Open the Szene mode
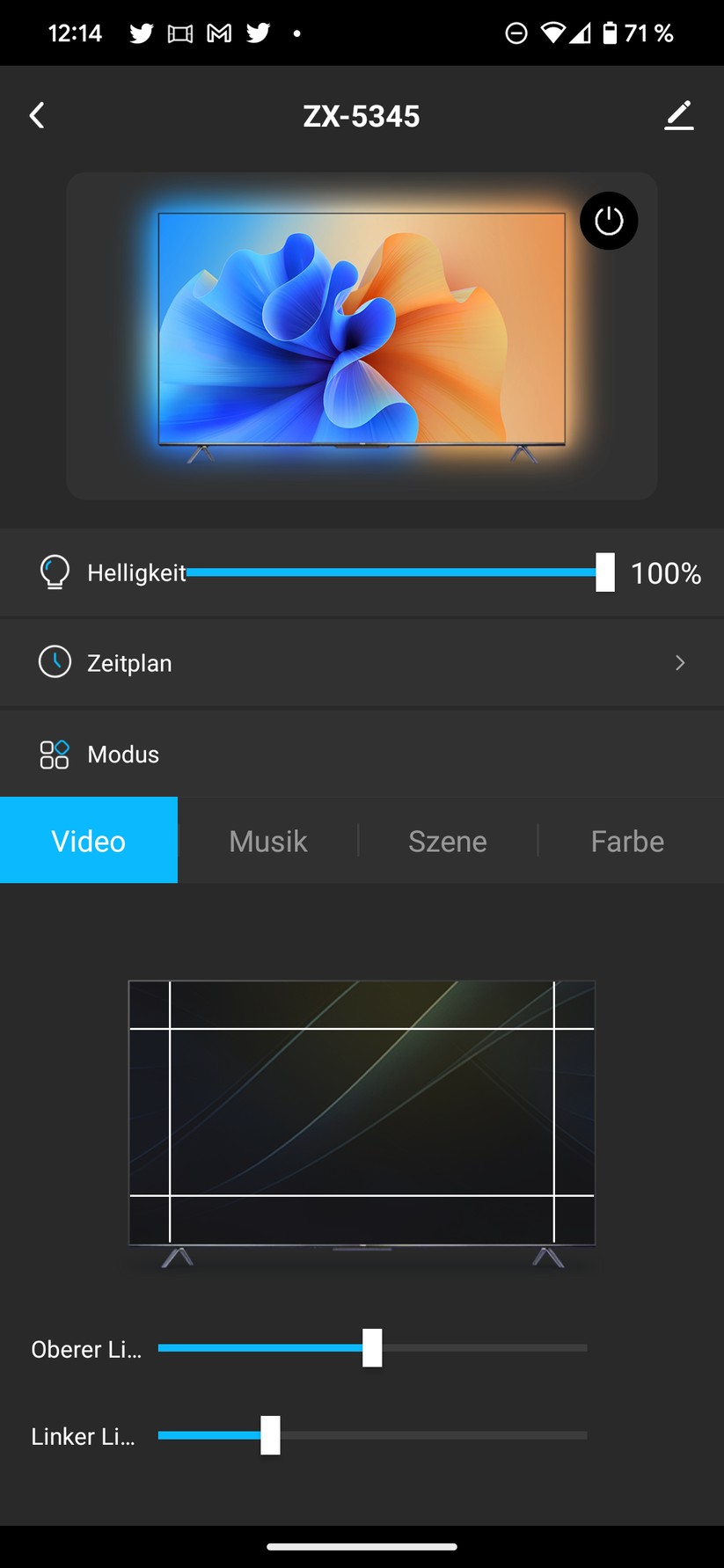Screen dimensions: 724x1568 448,841
